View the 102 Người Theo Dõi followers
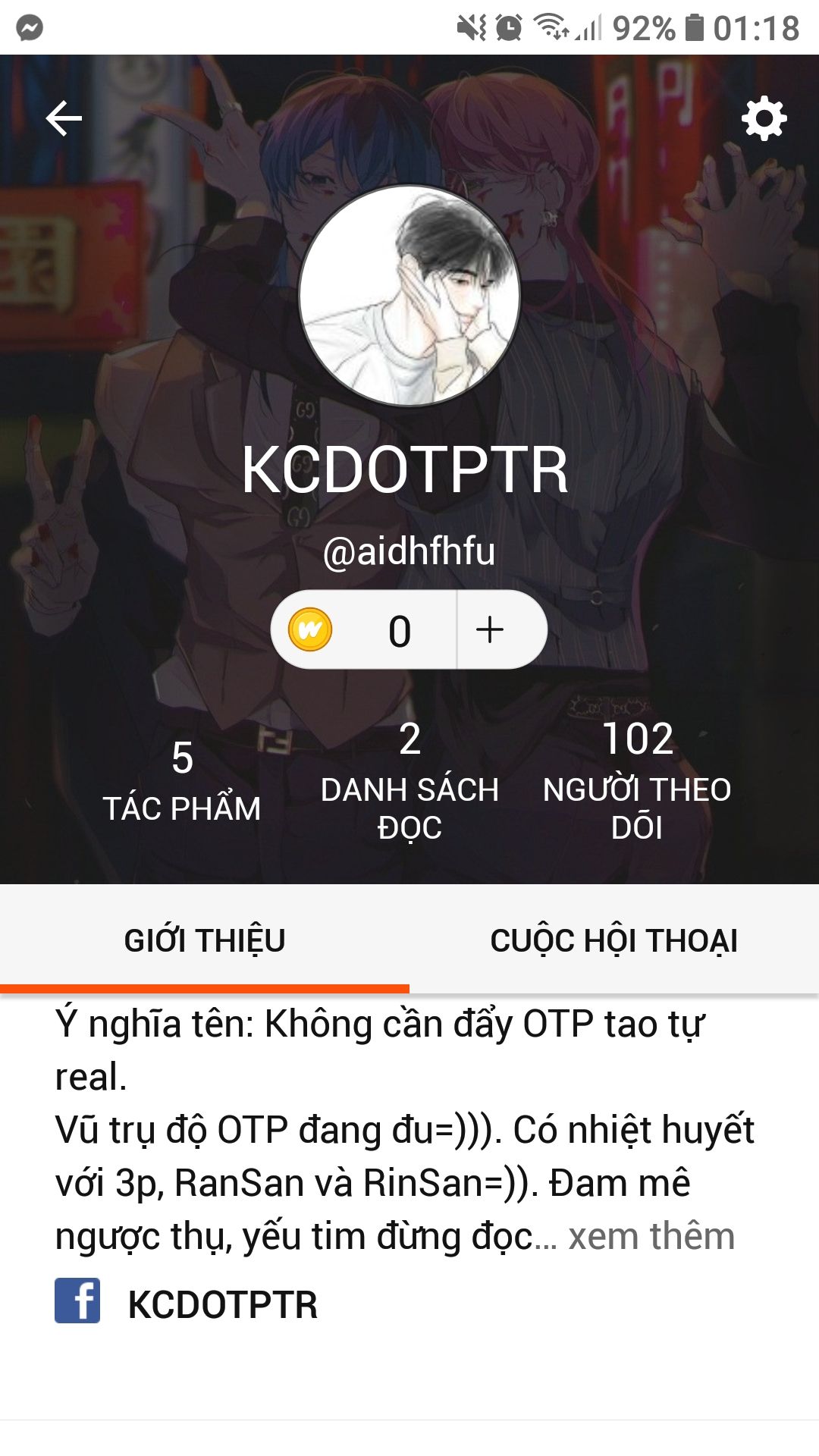819x1456 pixels. click(637, 781)
